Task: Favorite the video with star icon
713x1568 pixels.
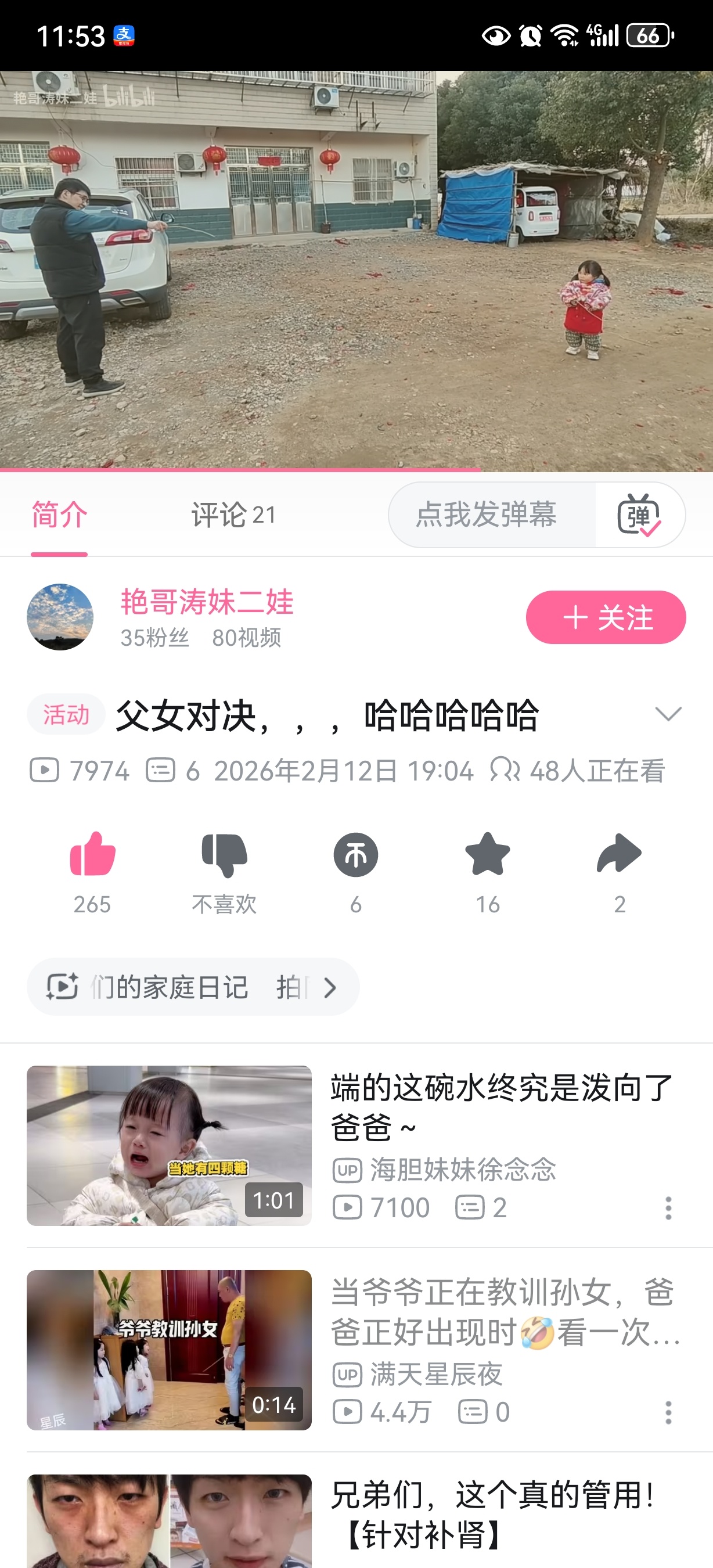Action: (487, 855)
